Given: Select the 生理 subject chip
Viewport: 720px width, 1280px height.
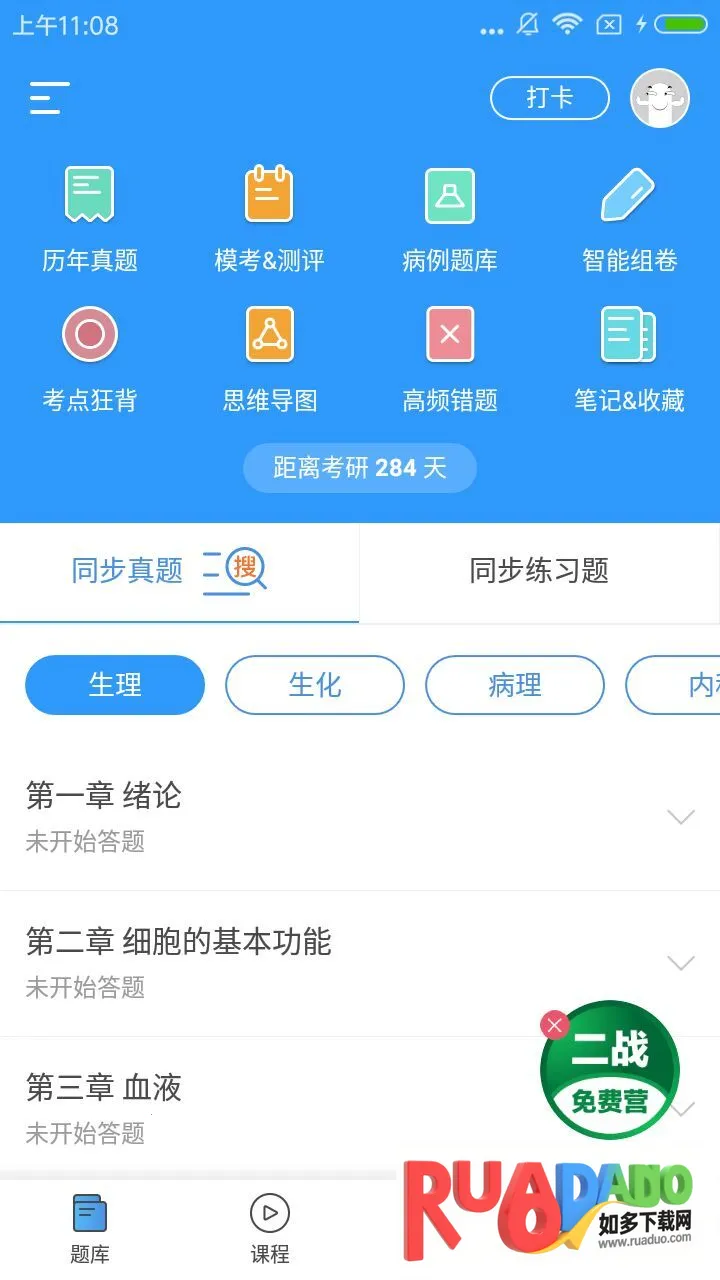Looking at the screenshot, I should (x=115, y=685).
